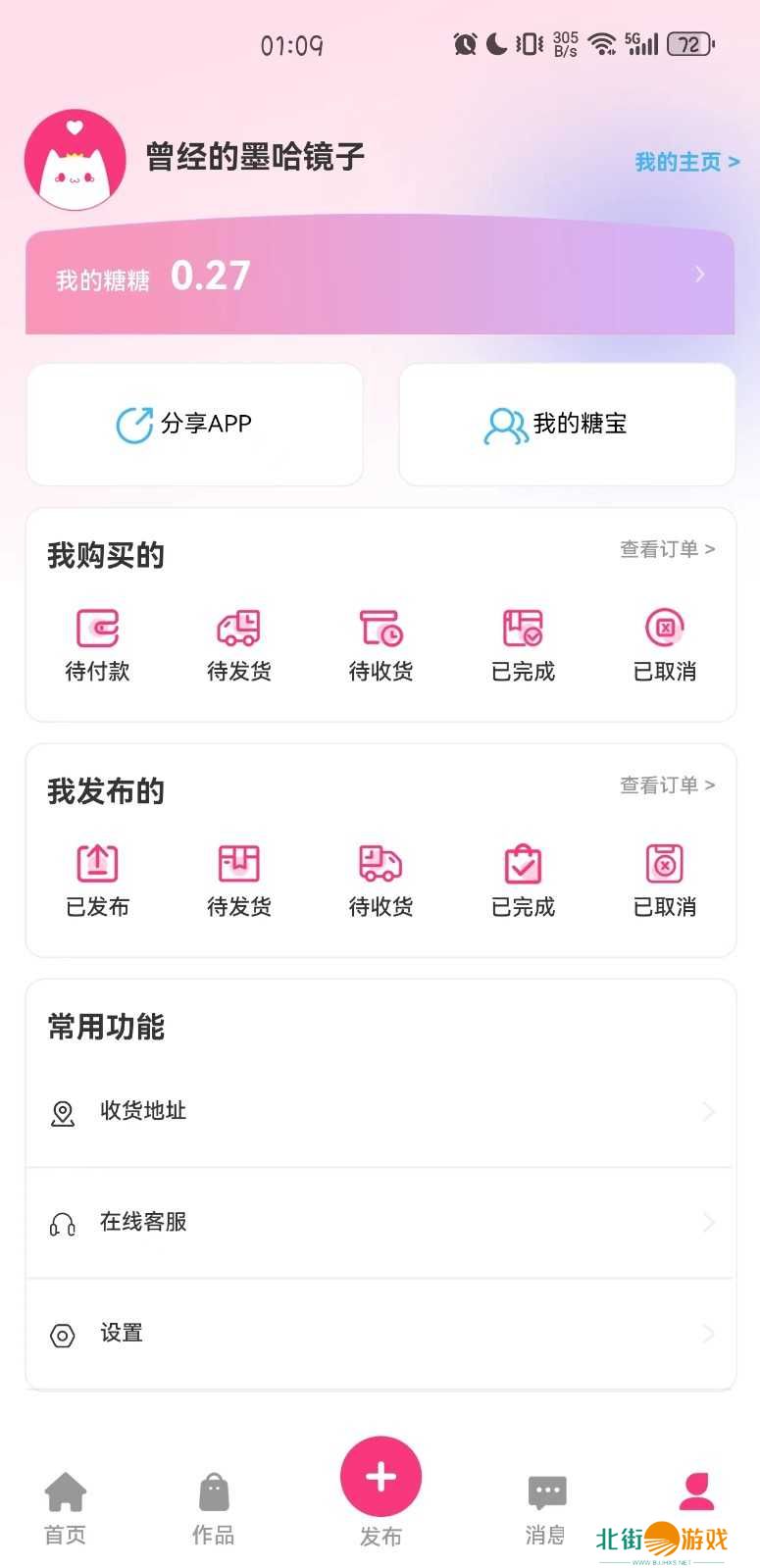Tap the 发布 plus button
Image resolution: width=760 pixels, height=1568 pixels.
[380, 1477]
